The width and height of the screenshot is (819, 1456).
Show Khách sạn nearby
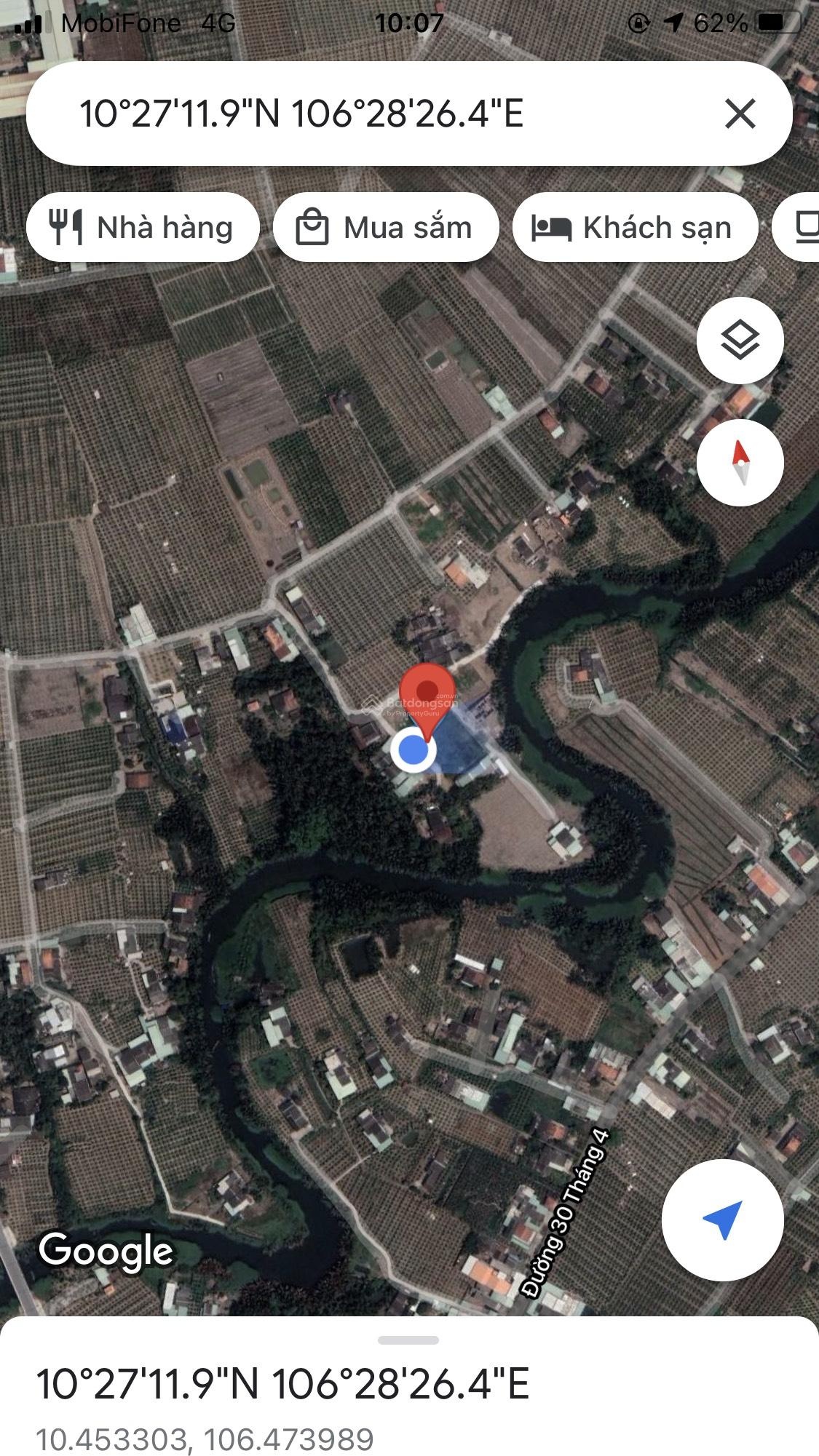(634, 228)
